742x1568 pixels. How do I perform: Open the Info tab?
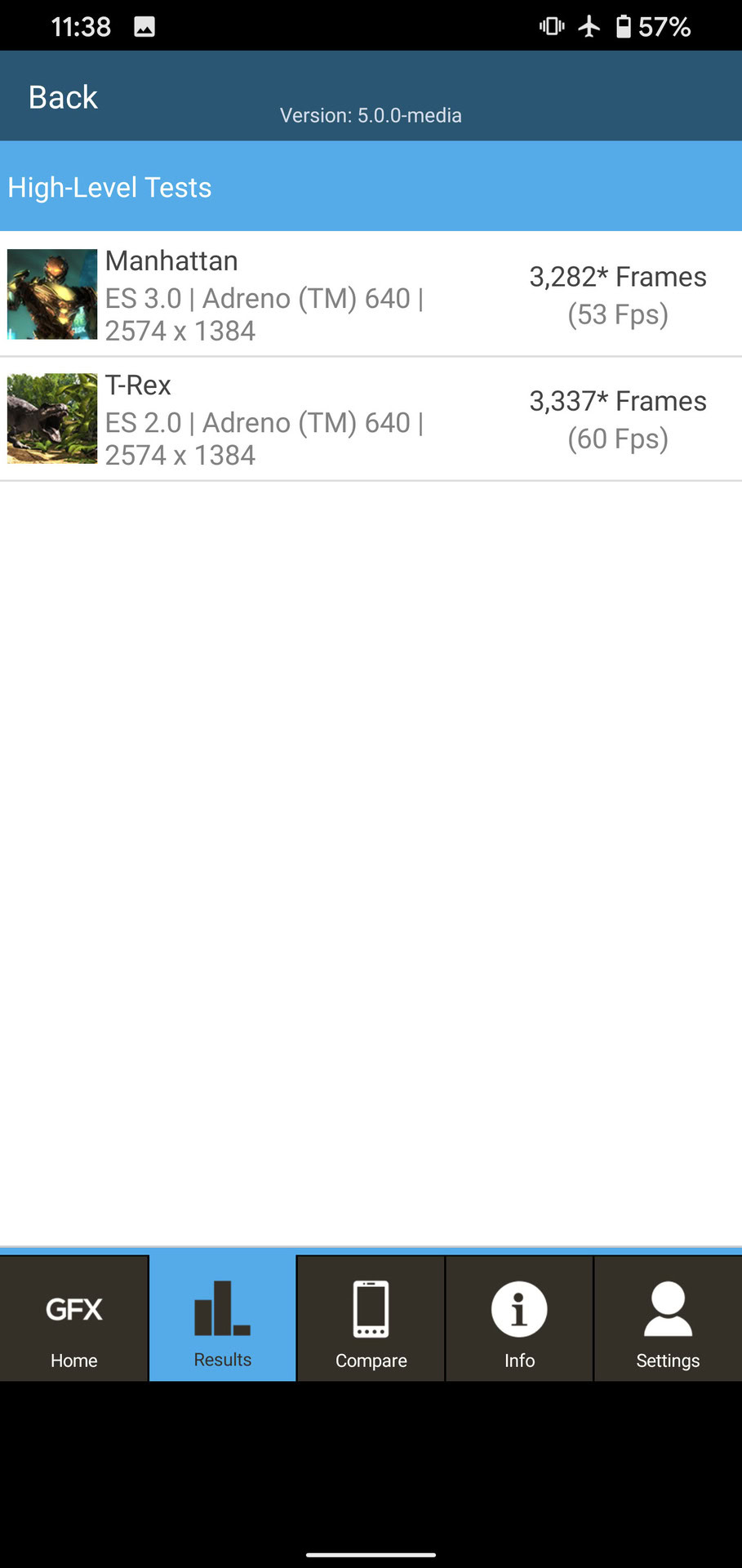pos(519,1319)
